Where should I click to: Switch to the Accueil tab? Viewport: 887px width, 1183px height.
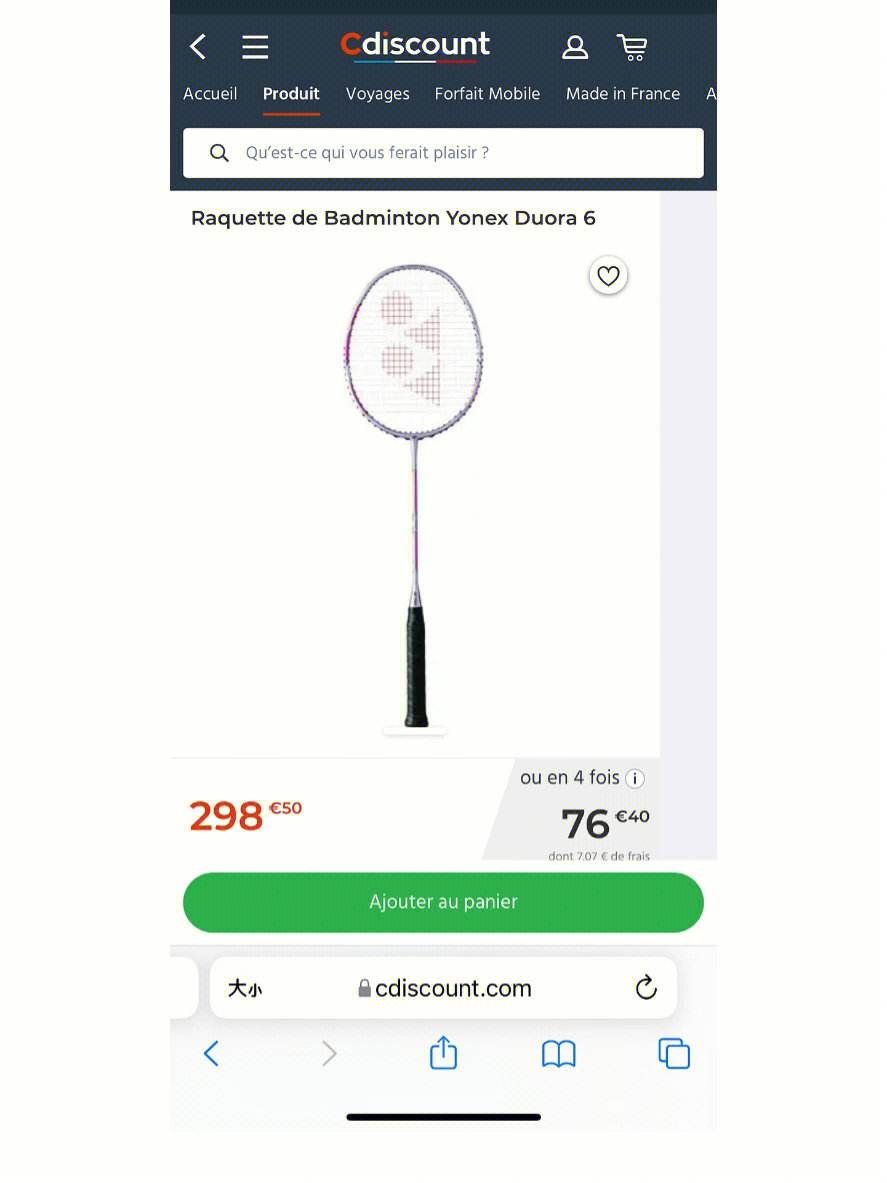point(210,94)
